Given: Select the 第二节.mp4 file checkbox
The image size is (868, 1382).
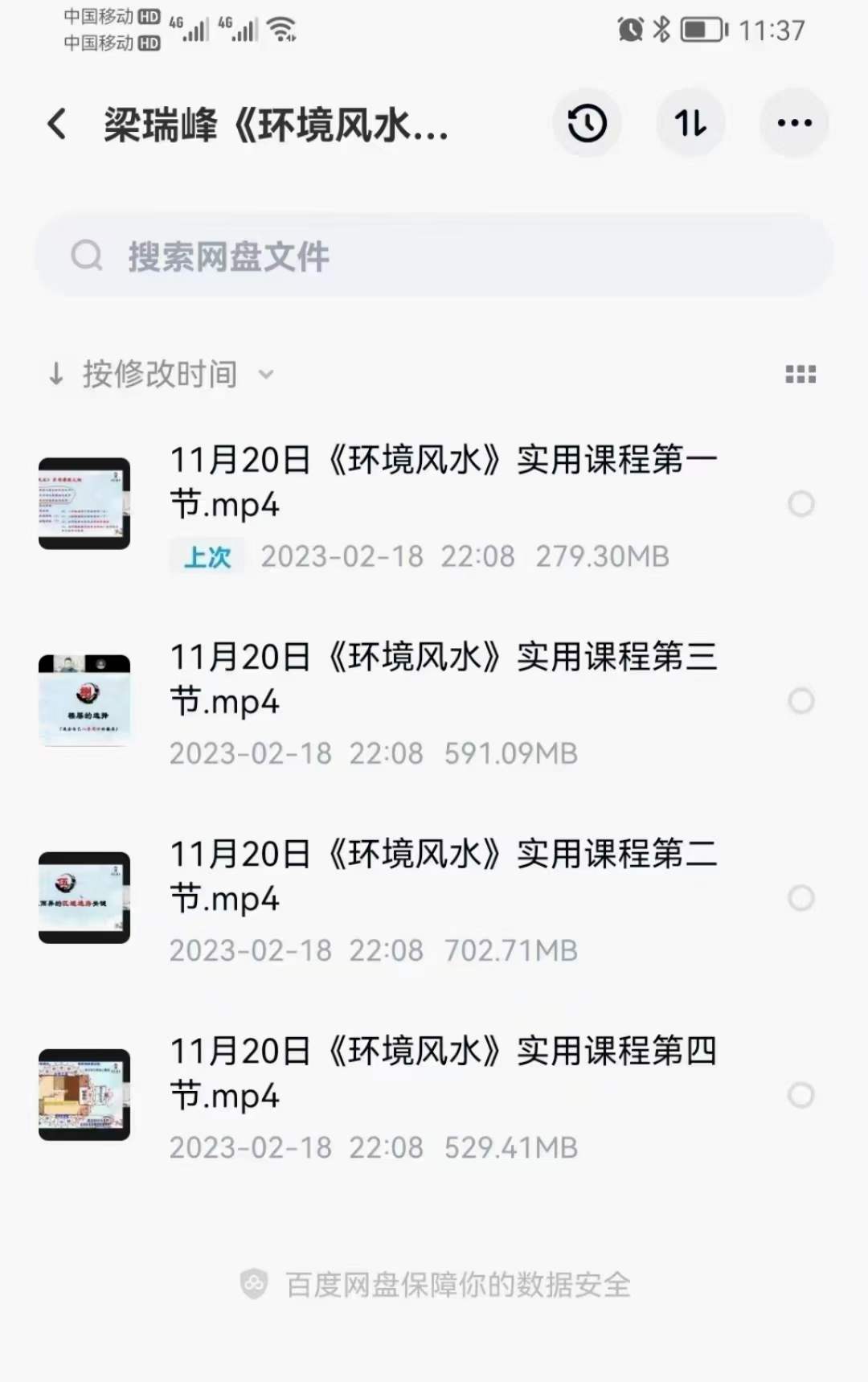Looking at the screenshot, I should pyautogui.click(x=800, y=898).
